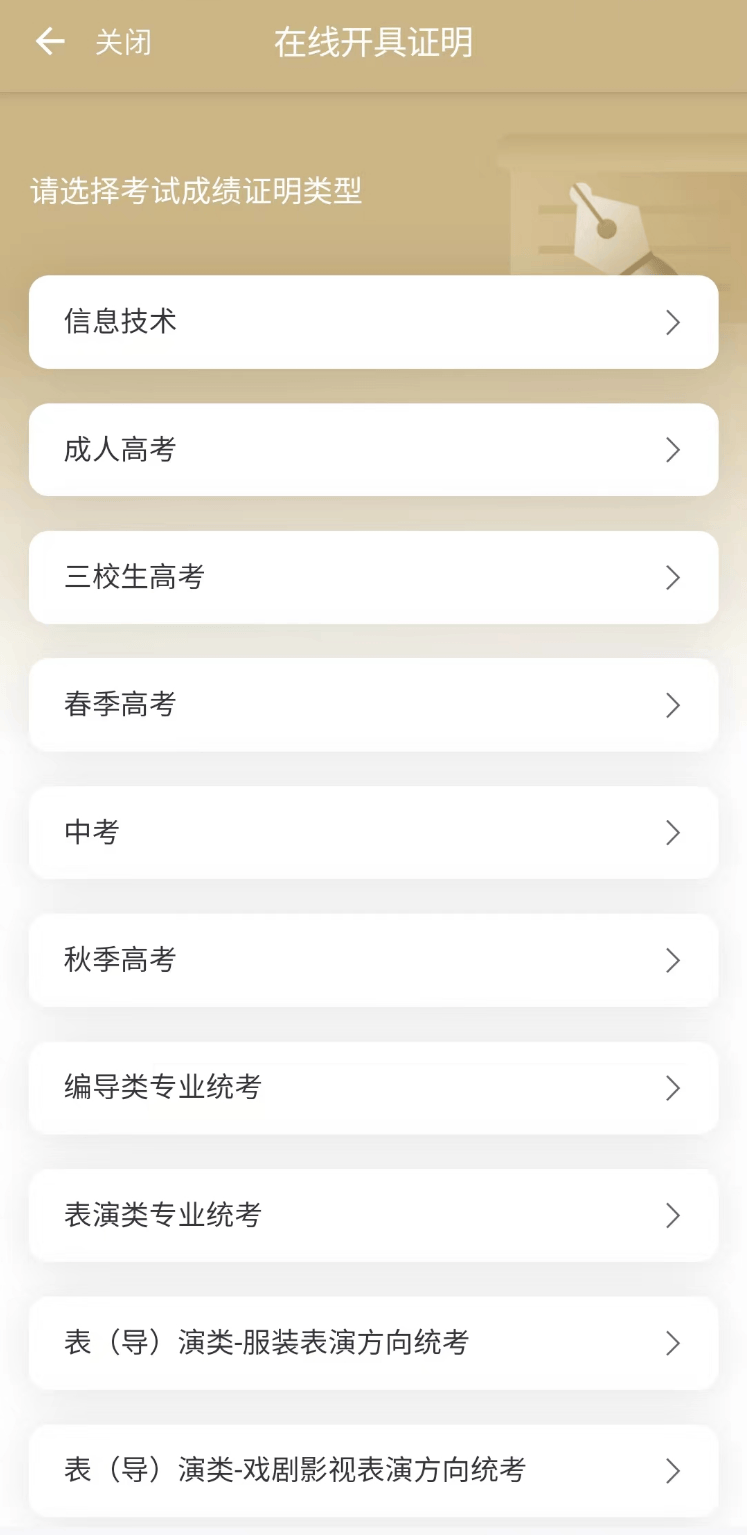Image resolution: width=747 pixels, height=1535 pixels.
Task: Select the 中考 score certificate option
Action: point(373,833)
